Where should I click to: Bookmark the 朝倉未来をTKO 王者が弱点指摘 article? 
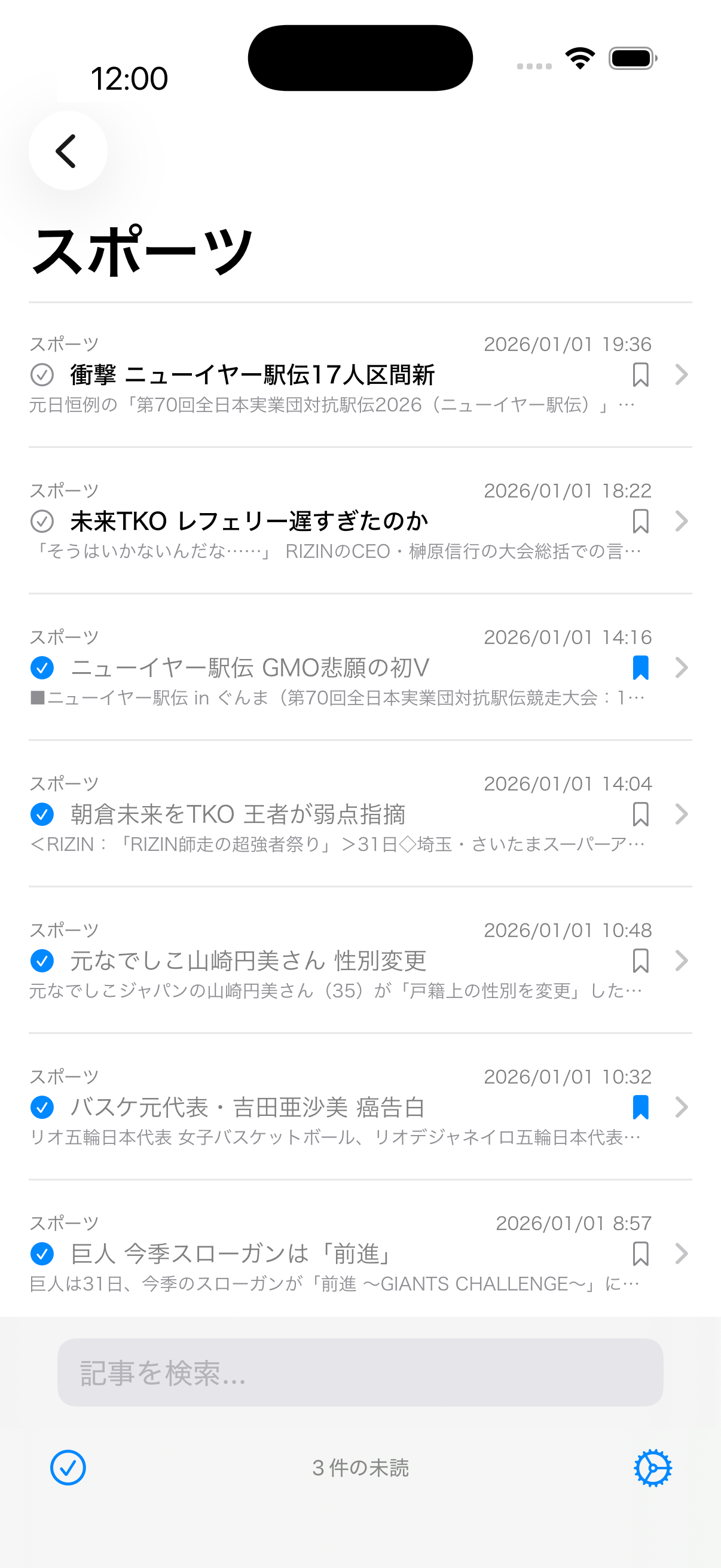[x=641, y=814]
